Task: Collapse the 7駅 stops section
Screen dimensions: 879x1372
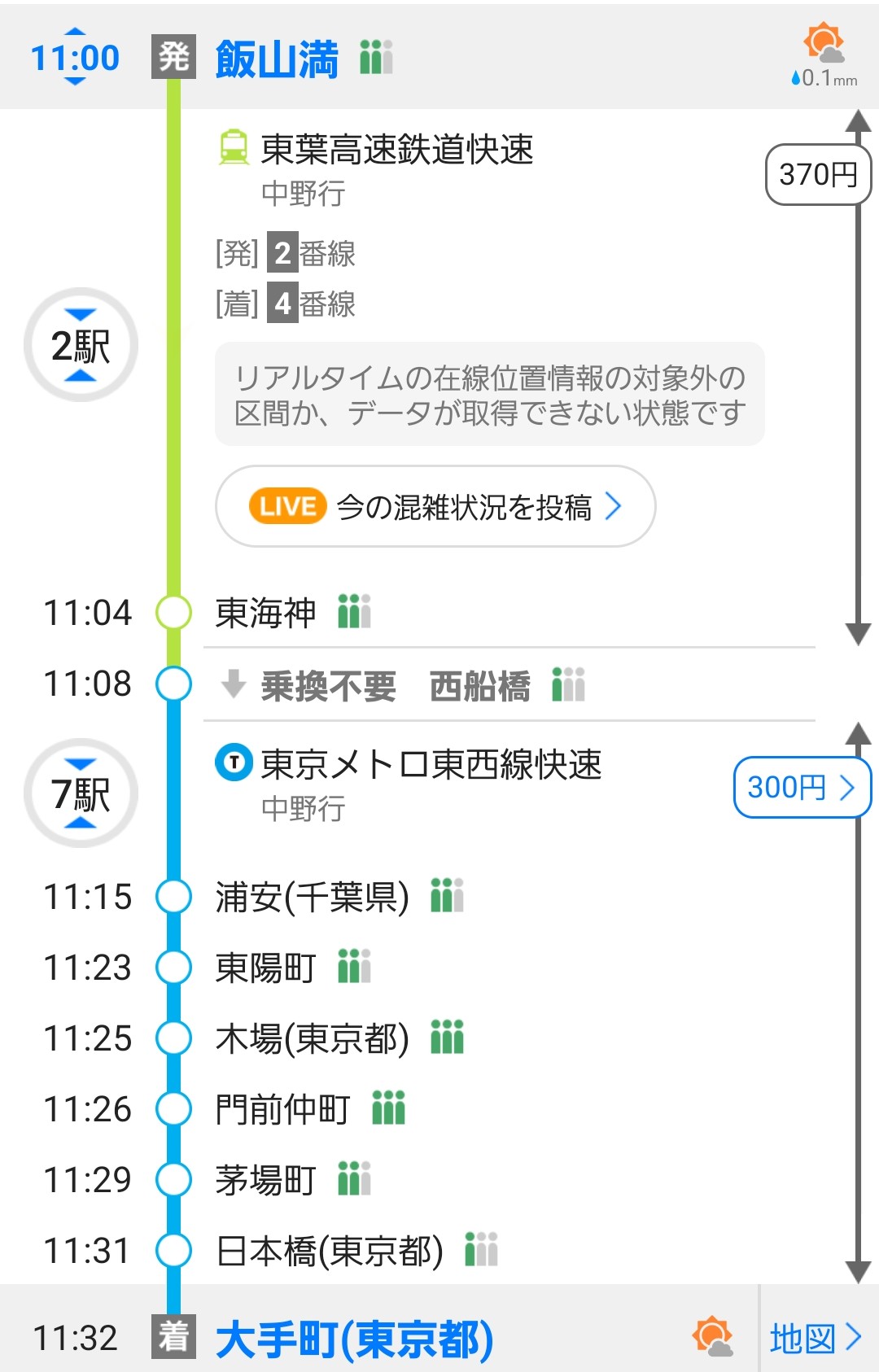Action: tap(81, 793)
